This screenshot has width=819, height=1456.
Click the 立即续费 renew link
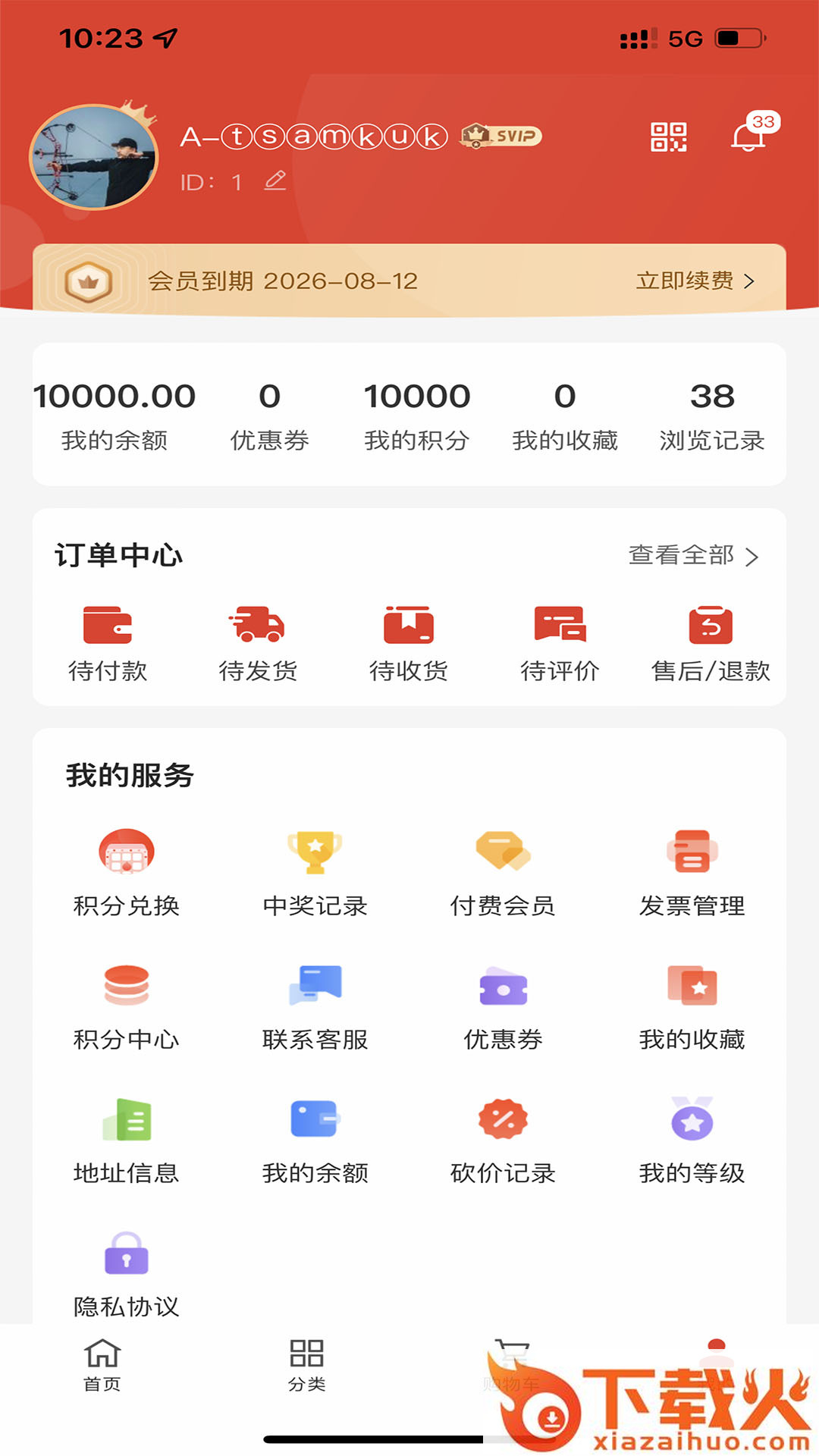685,281
